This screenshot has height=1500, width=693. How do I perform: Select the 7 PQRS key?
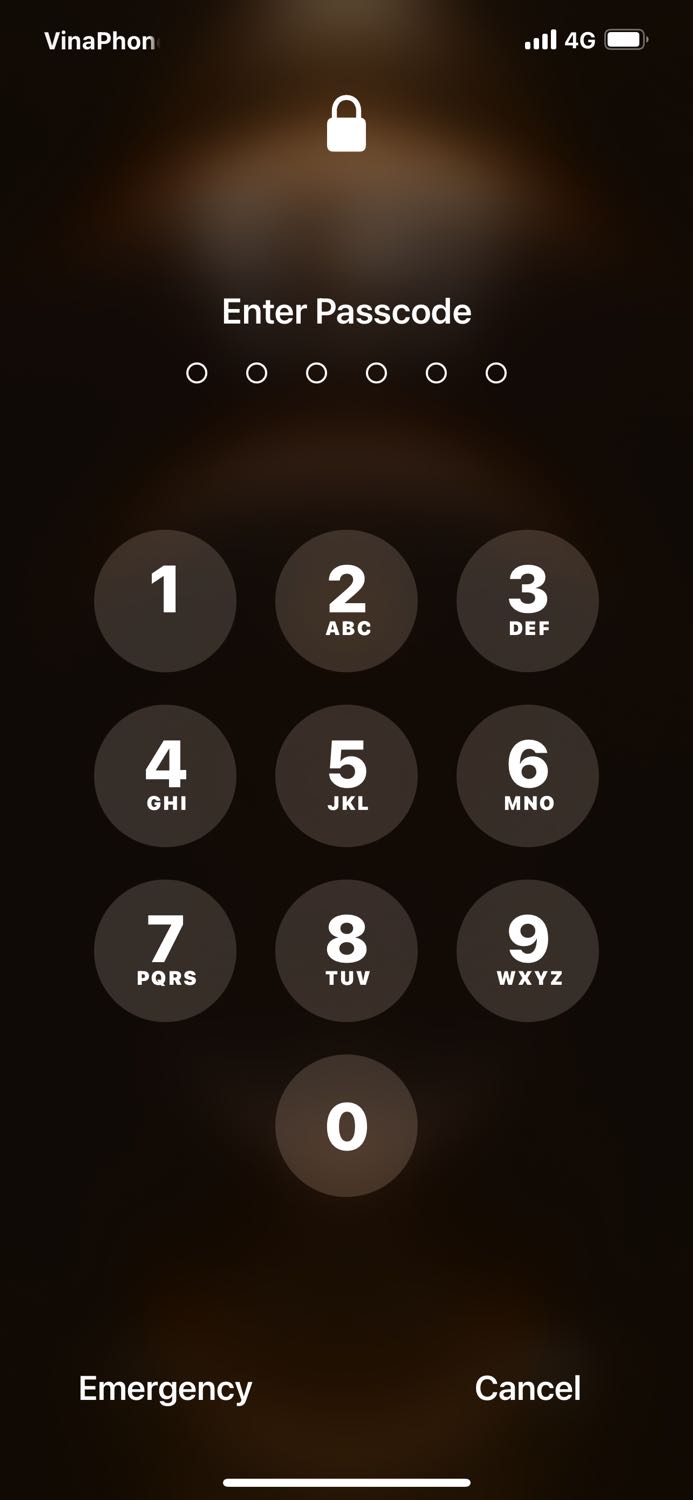[165, 951]
